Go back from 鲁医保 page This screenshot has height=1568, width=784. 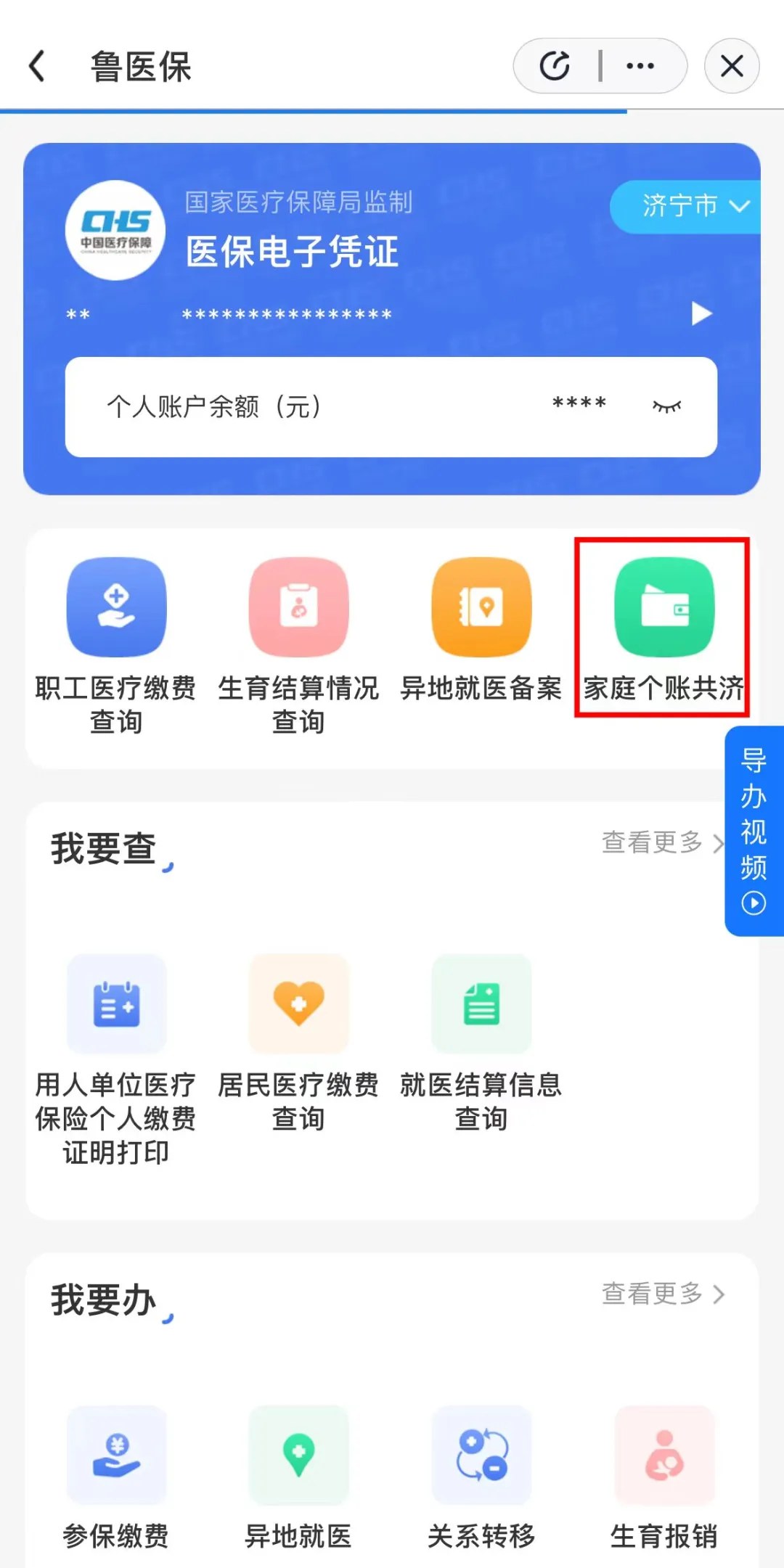click(x=38, y=67)
